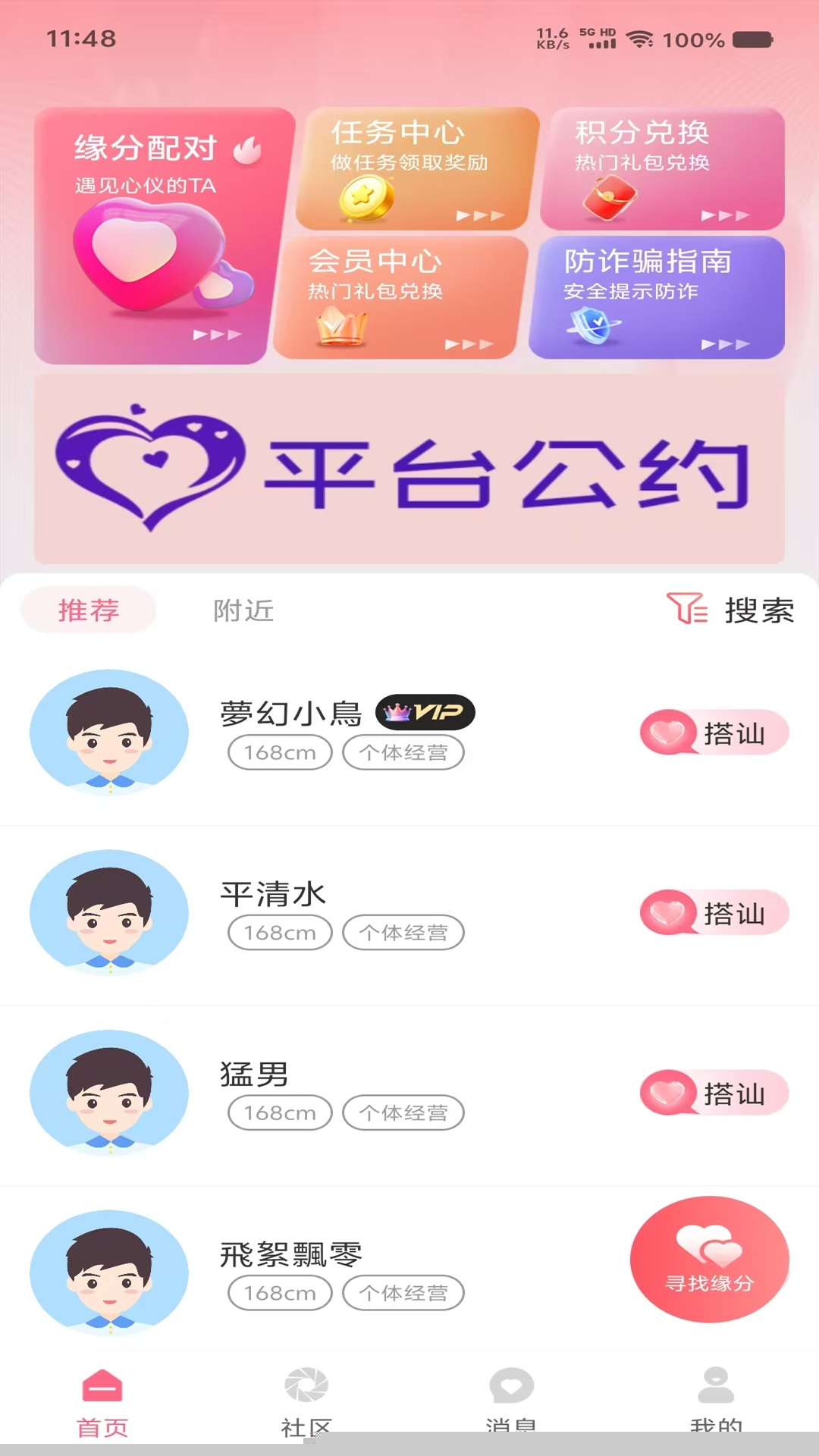Select the 推荐 recommended tab
Screen dimensions: 819x1456
pos(89,610)
